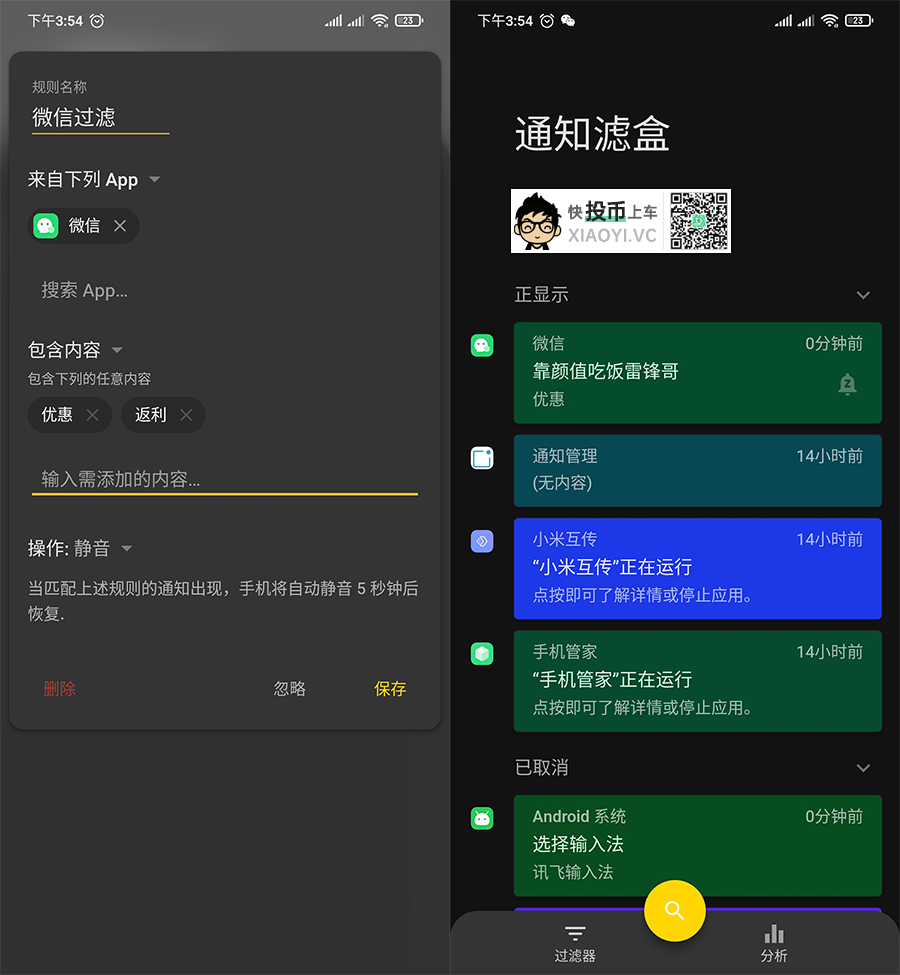Collapse the 已取消 section
900x975 pixels.
[x=863, y=768]
